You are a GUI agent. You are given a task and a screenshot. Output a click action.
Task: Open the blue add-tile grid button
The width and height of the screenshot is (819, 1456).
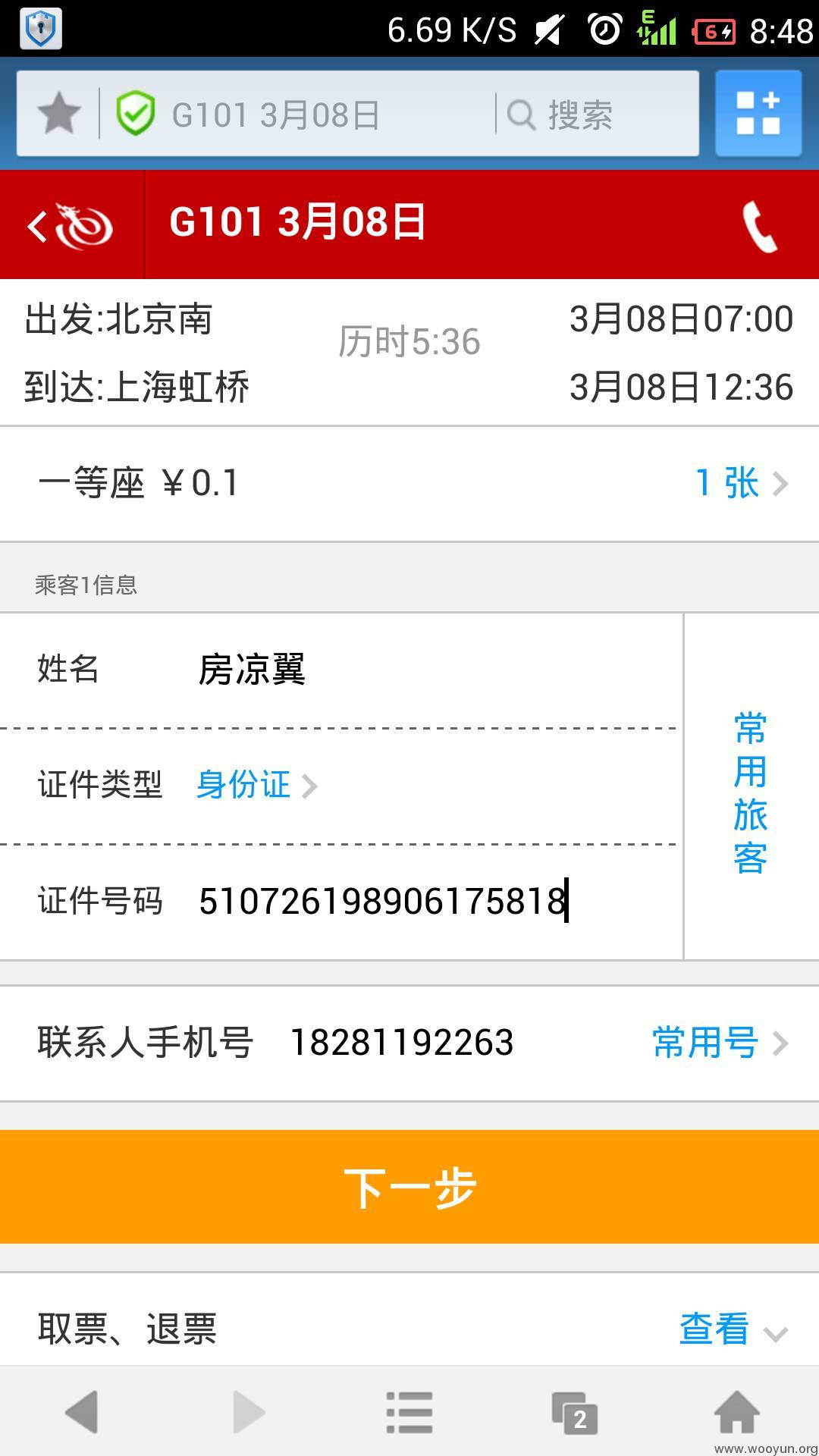(758, 114)
